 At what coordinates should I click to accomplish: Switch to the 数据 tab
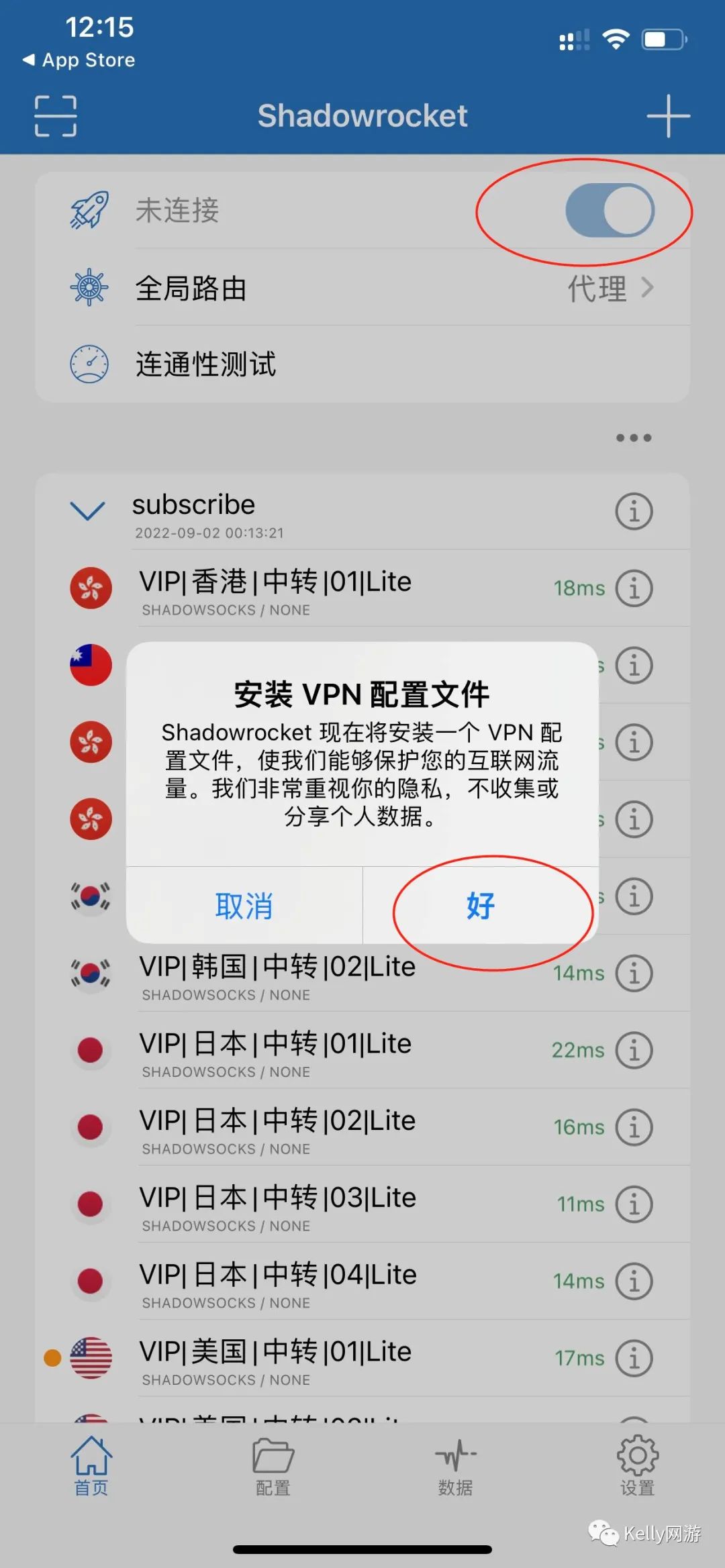tap(455, 1467)
